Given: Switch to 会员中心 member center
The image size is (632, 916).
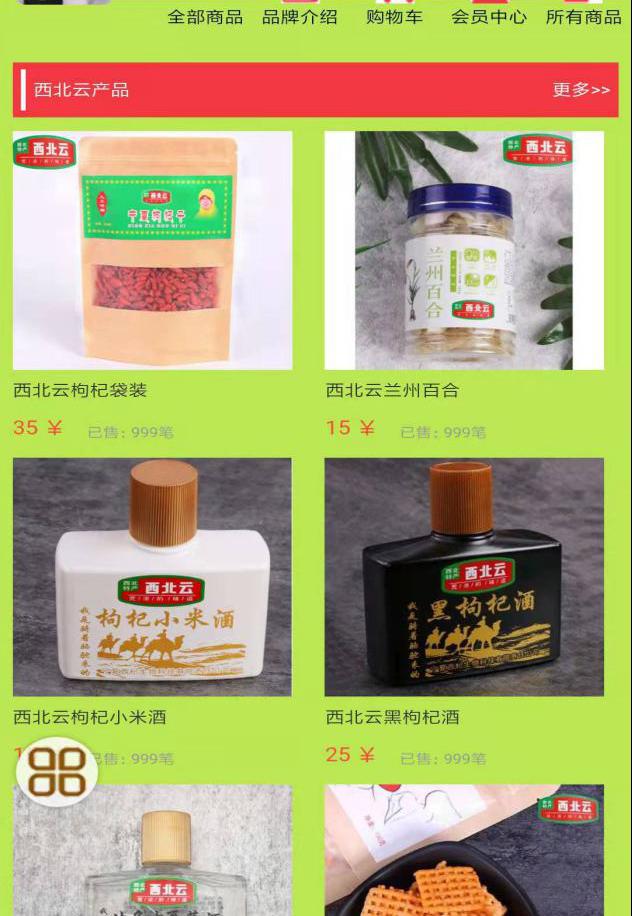Looking at the screenshot, I should click(x=488, y=17).
